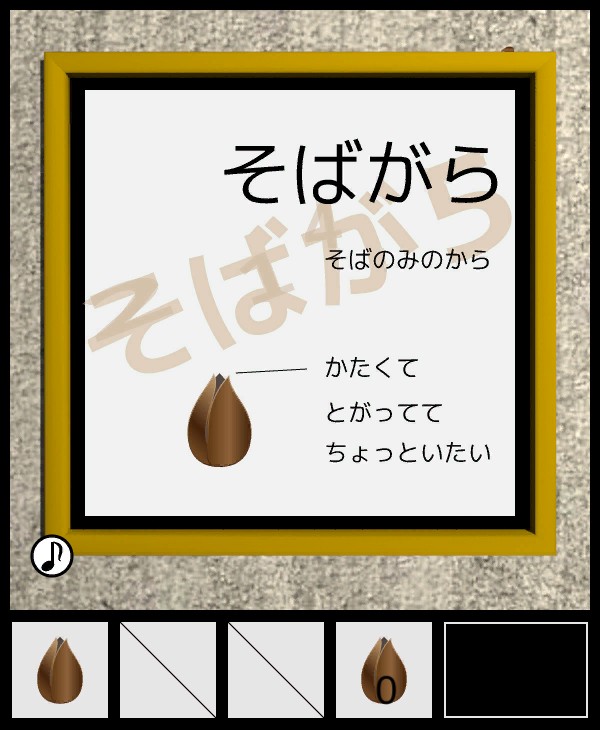Select the husk item labeled 0
600x730 pixels.
(384, 670)
